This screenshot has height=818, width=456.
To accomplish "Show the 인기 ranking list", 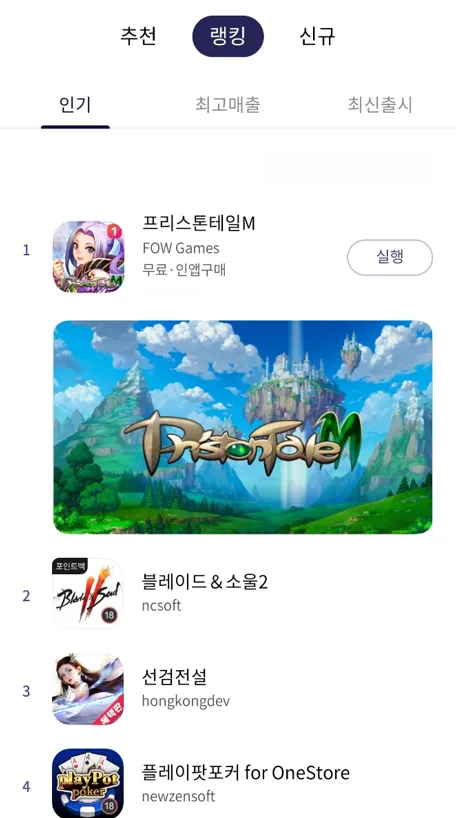I will click(75, 105).
